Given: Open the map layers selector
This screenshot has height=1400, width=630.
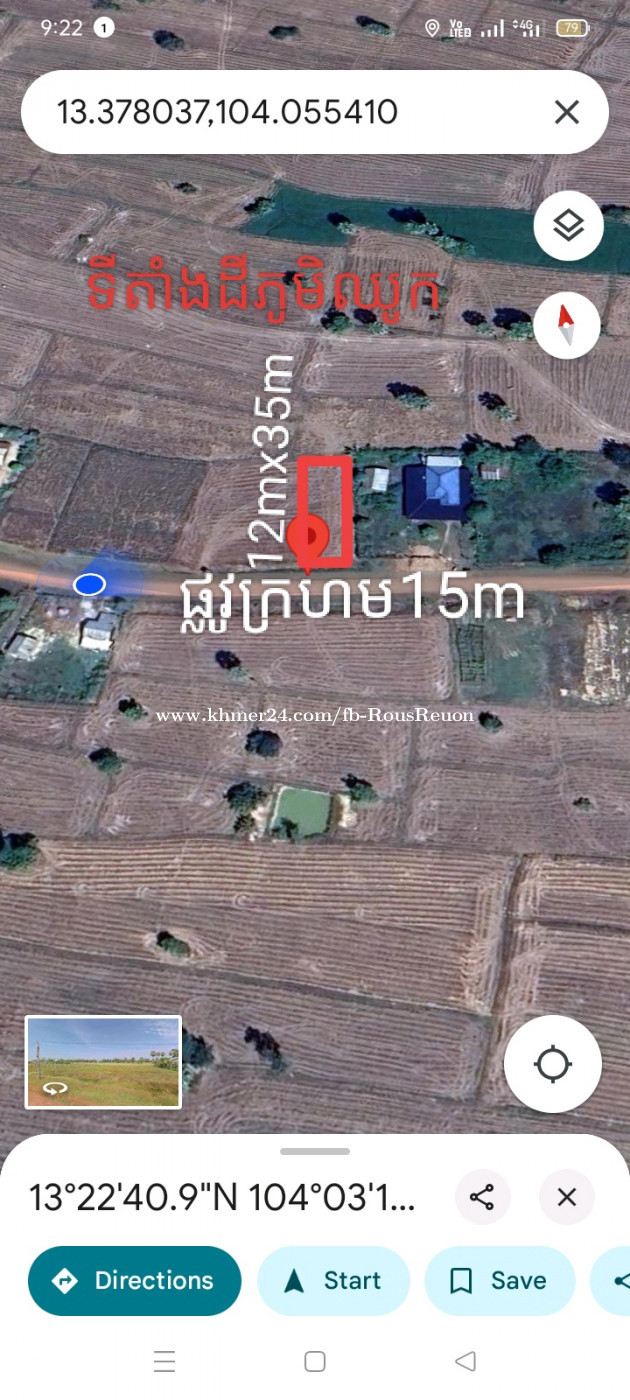Looking at the screenshot, I should pyautogui.click(x=568, y=226).
